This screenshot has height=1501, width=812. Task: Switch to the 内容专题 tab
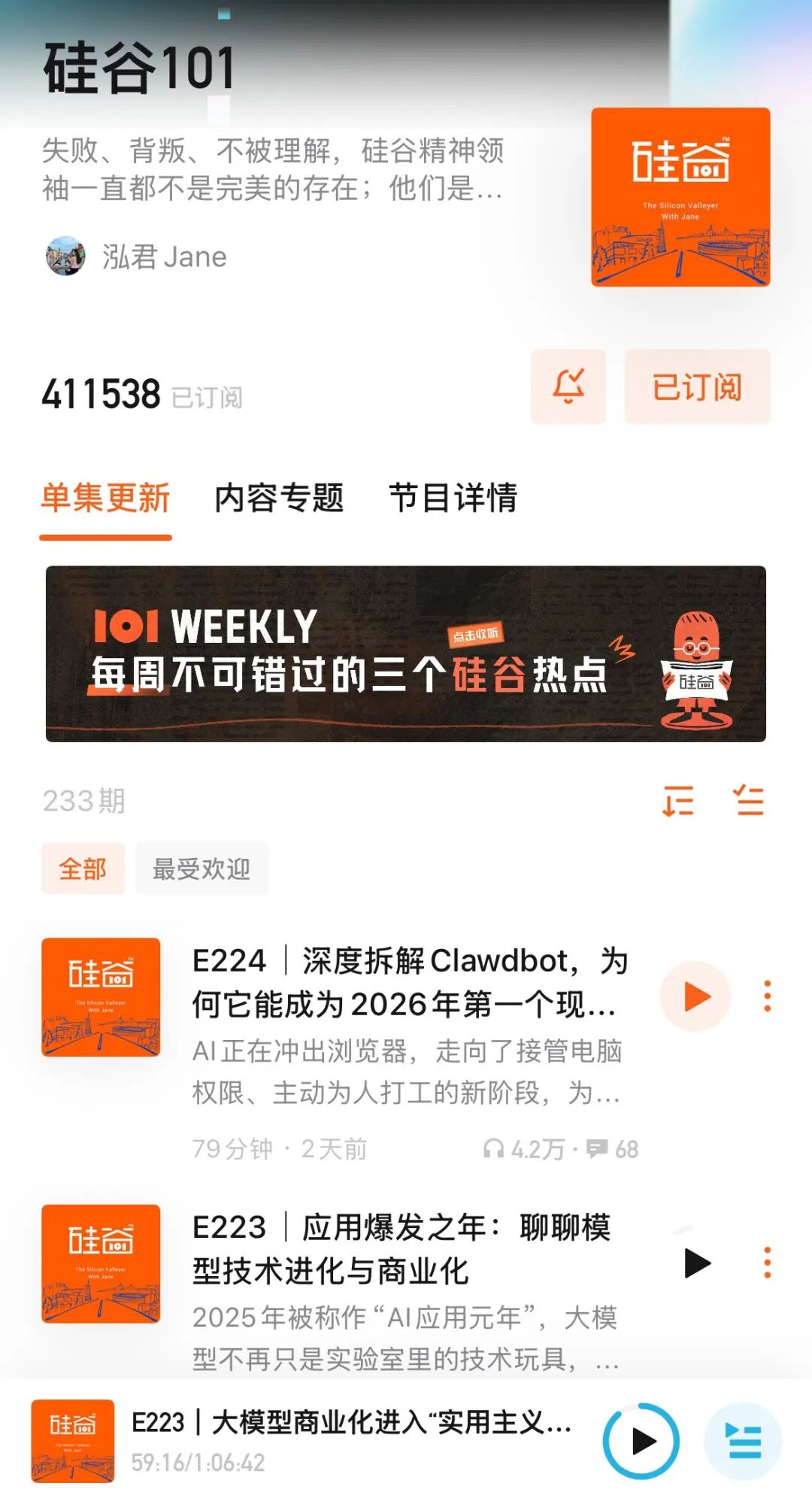(x=280, y=496)
